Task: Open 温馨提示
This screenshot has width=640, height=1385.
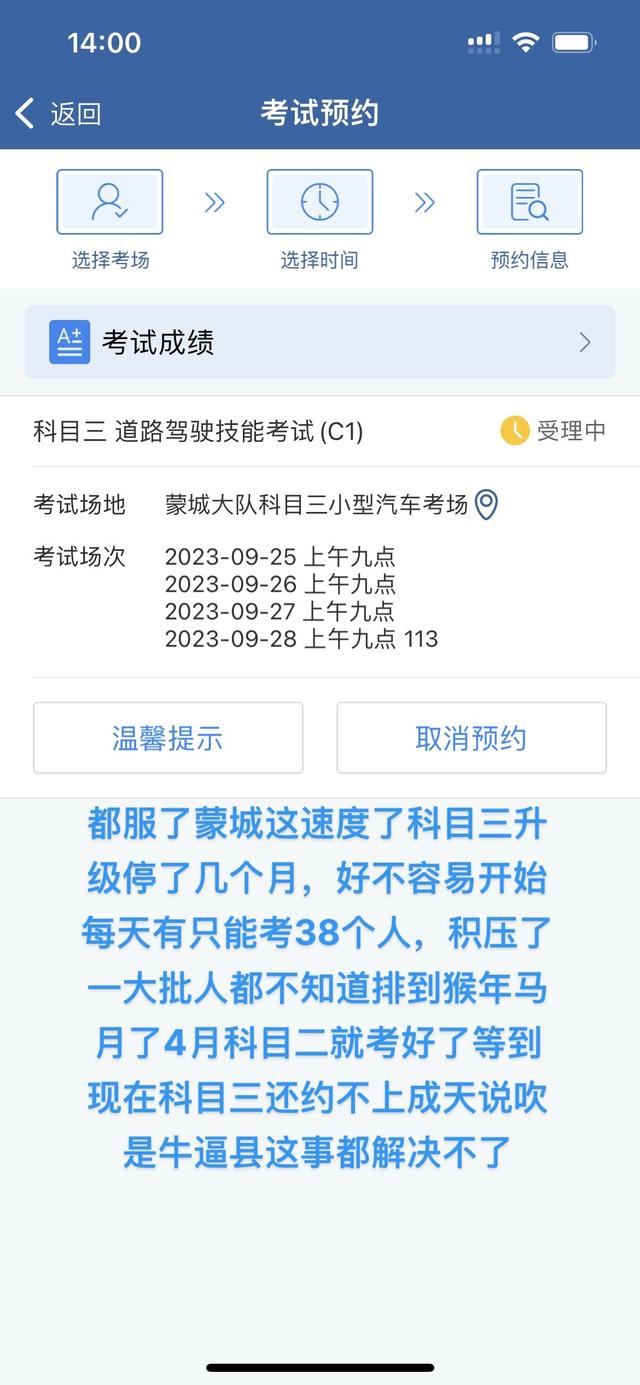Action: tap(168, 738)
